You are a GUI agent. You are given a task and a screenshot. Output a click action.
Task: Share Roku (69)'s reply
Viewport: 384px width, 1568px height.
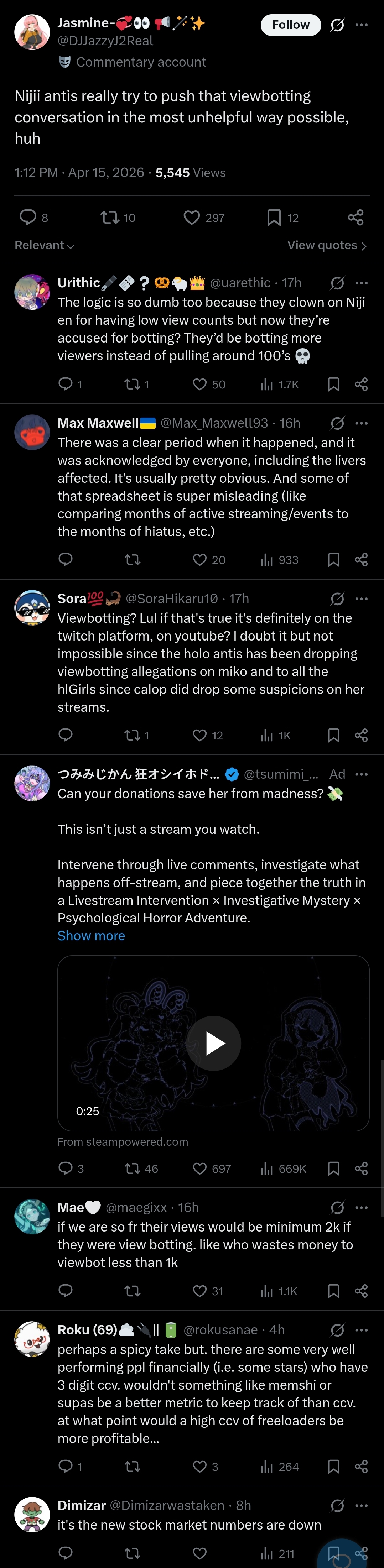[x=361, y=1466]
